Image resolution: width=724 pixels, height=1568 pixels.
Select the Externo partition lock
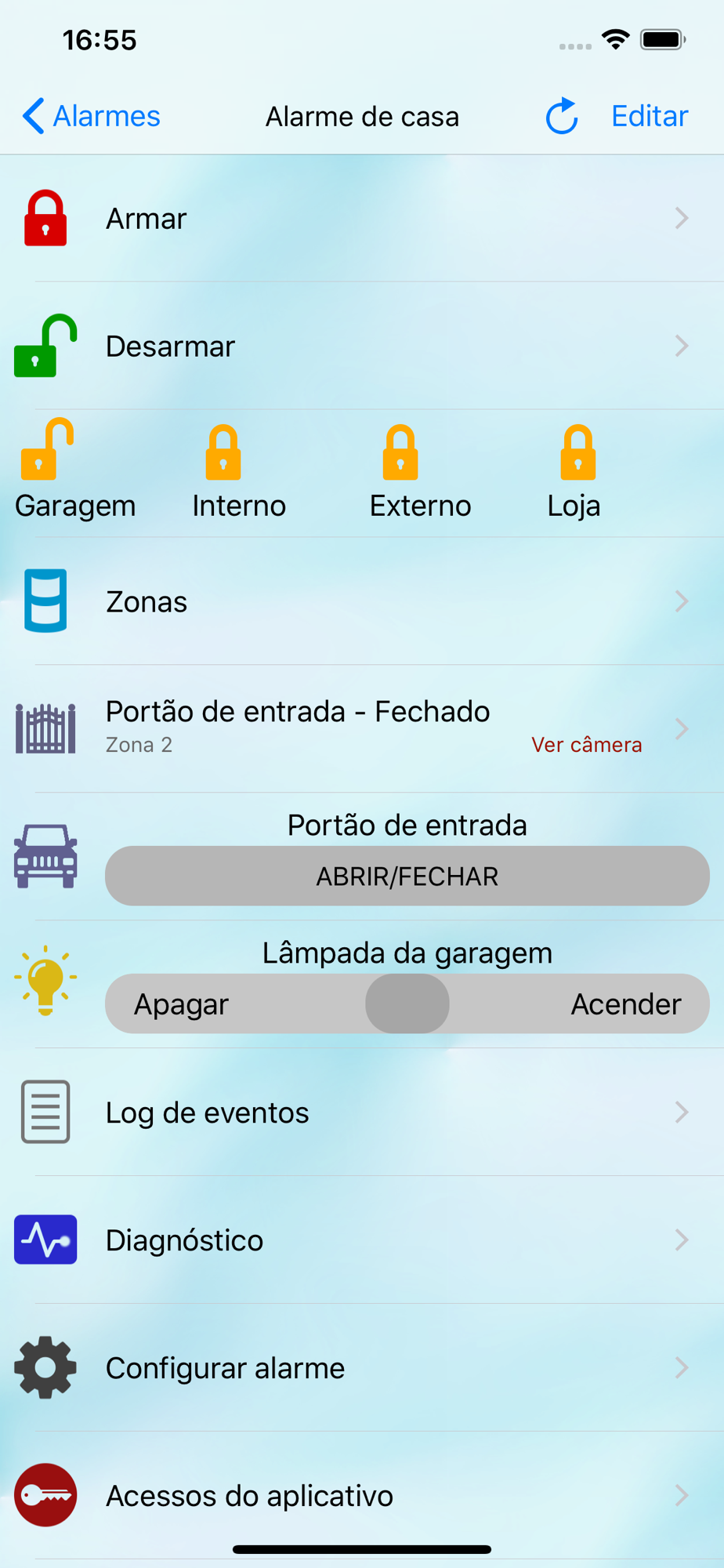(x=420, y=470)
